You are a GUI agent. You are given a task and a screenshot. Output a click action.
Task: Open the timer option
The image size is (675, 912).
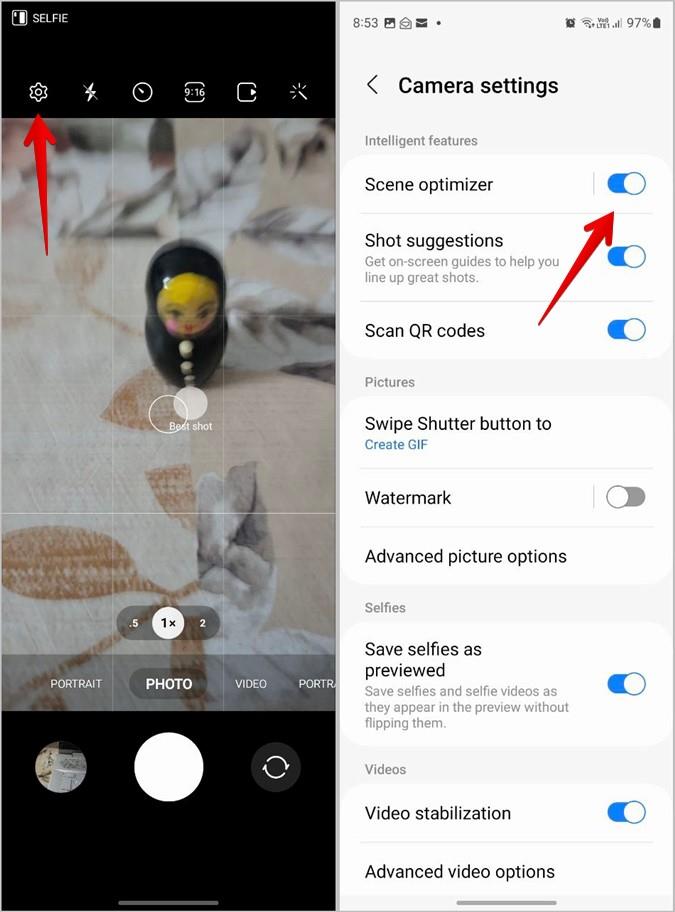(x=143, y=93)
